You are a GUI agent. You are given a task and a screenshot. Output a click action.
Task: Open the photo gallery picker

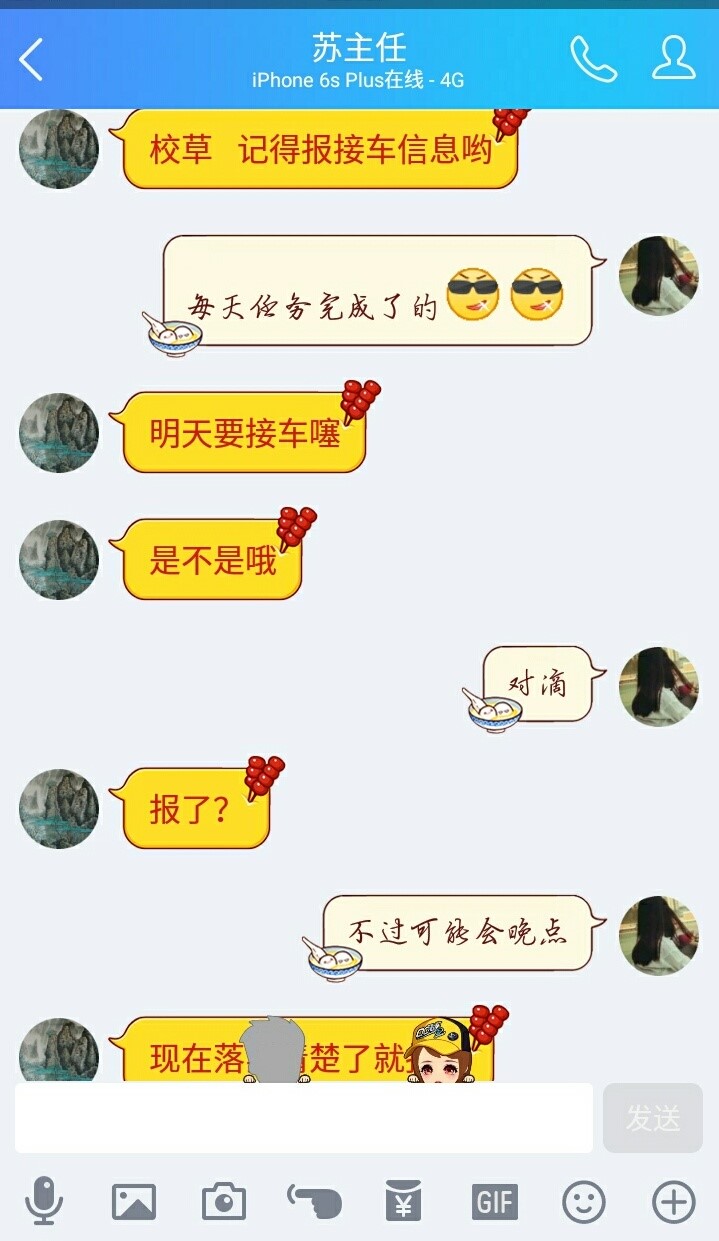[x=134, y=1200]
